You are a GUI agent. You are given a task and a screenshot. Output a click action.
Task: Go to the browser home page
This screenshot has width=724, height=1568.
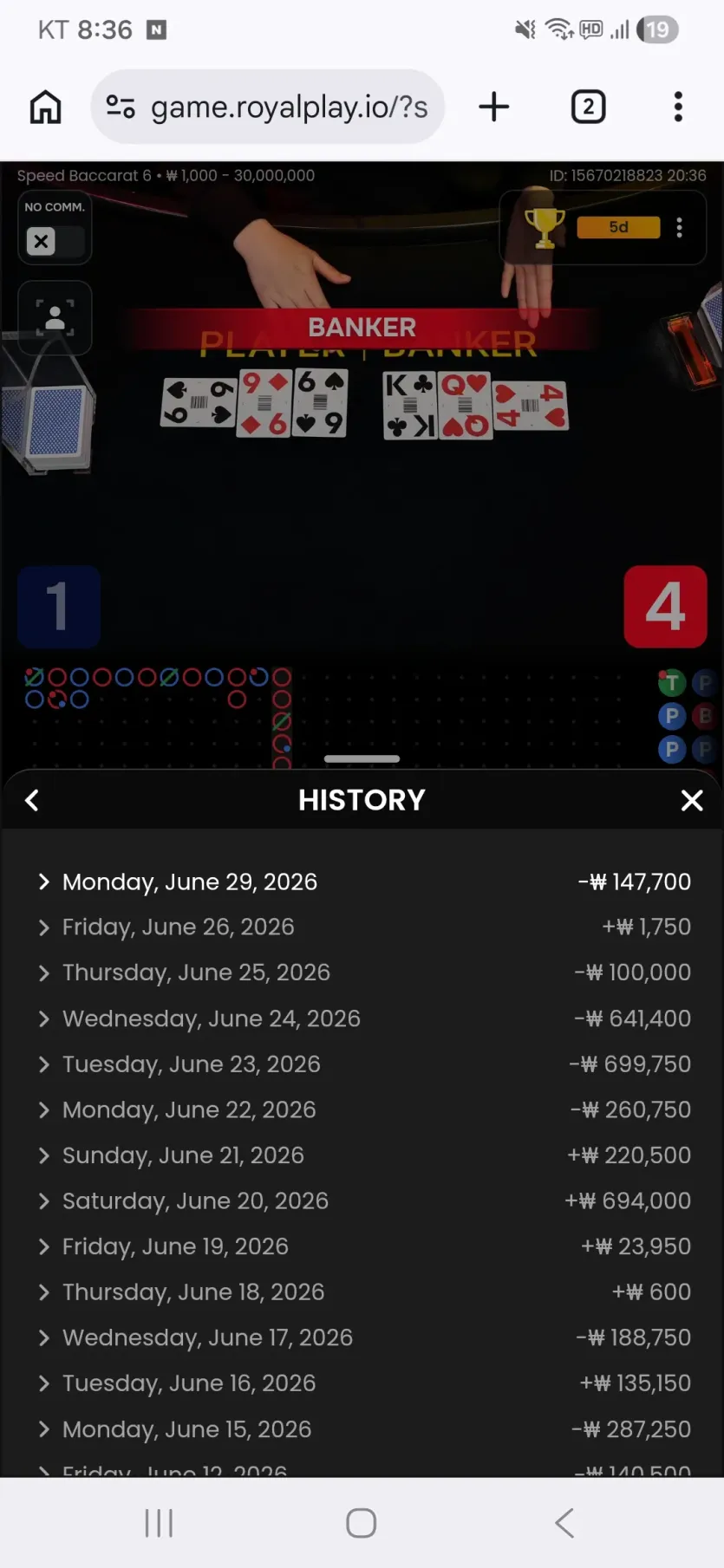[x=45, y=107]
